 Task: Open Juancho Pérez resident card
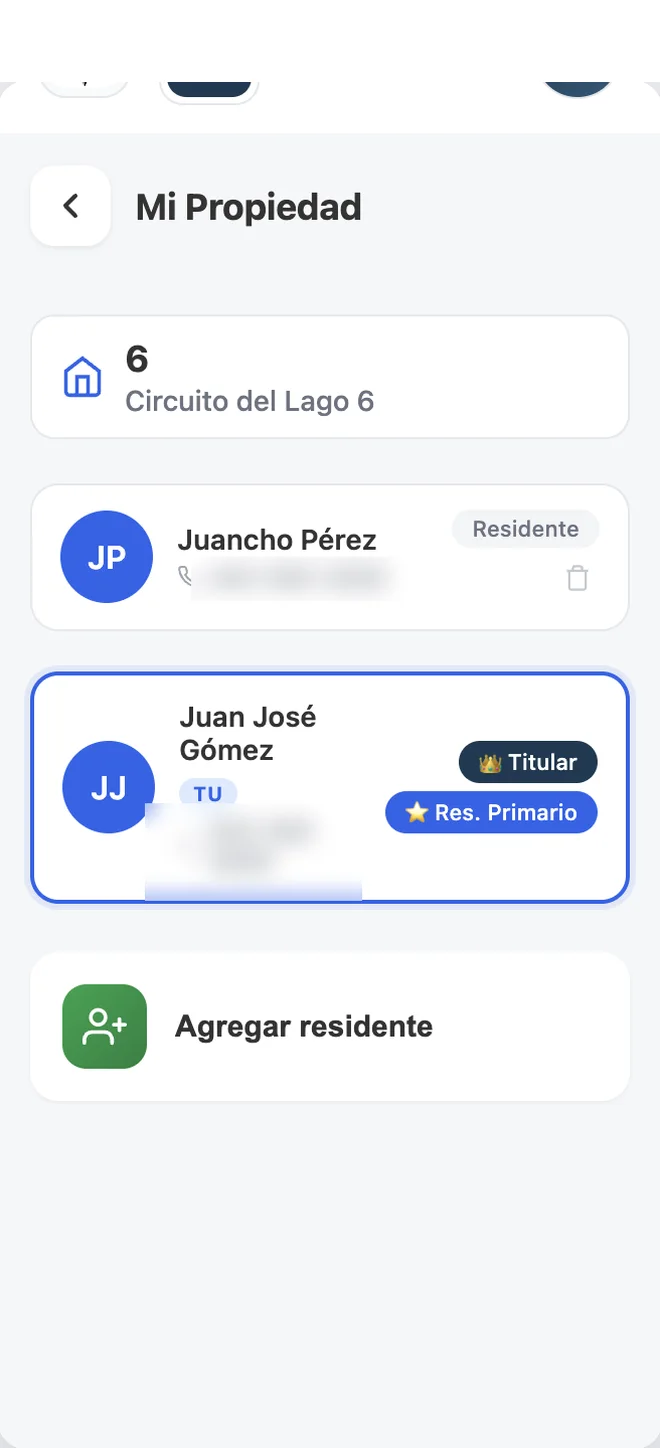[x=330, y=557]
